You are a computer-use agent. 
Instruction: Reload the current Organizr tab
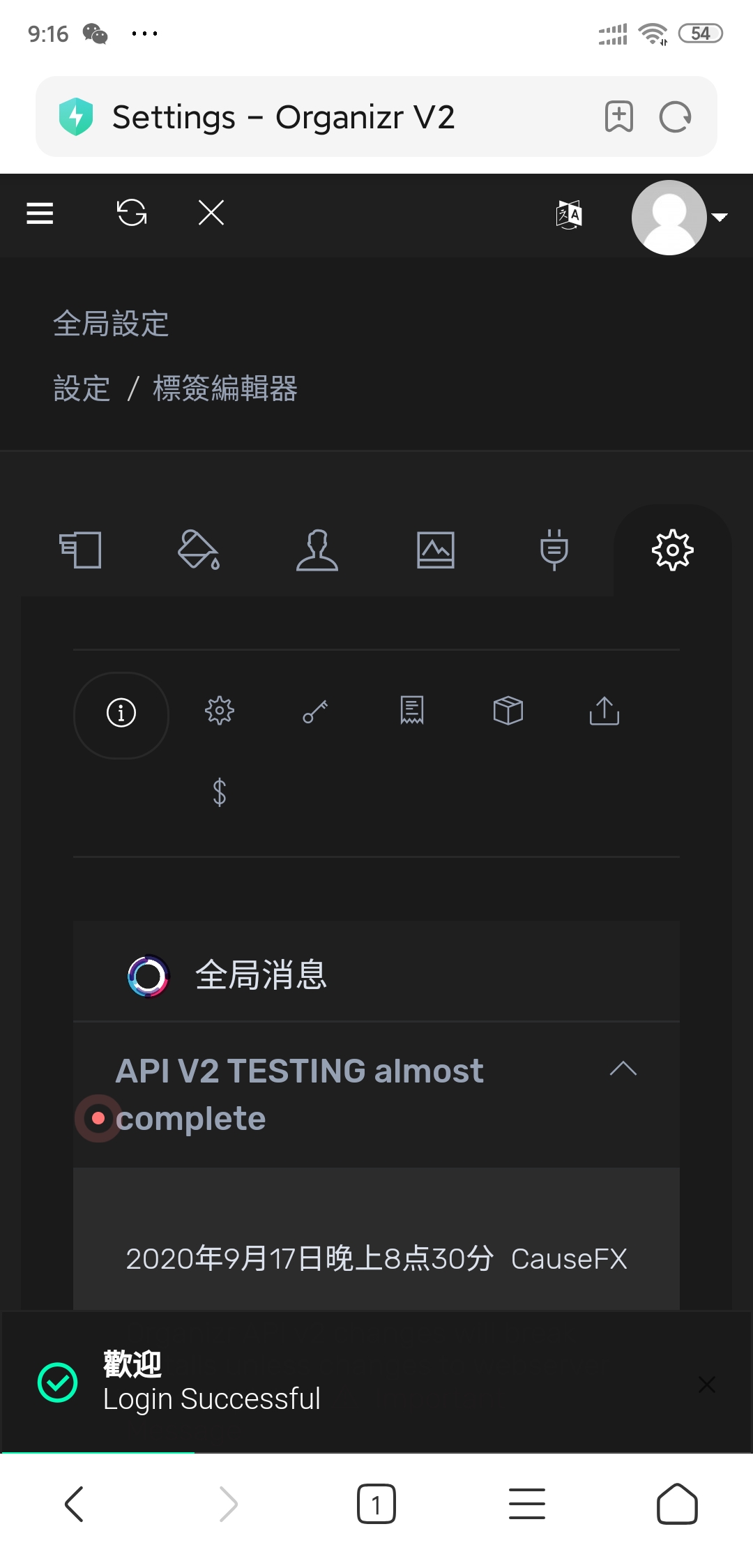[x=131, y=213]
